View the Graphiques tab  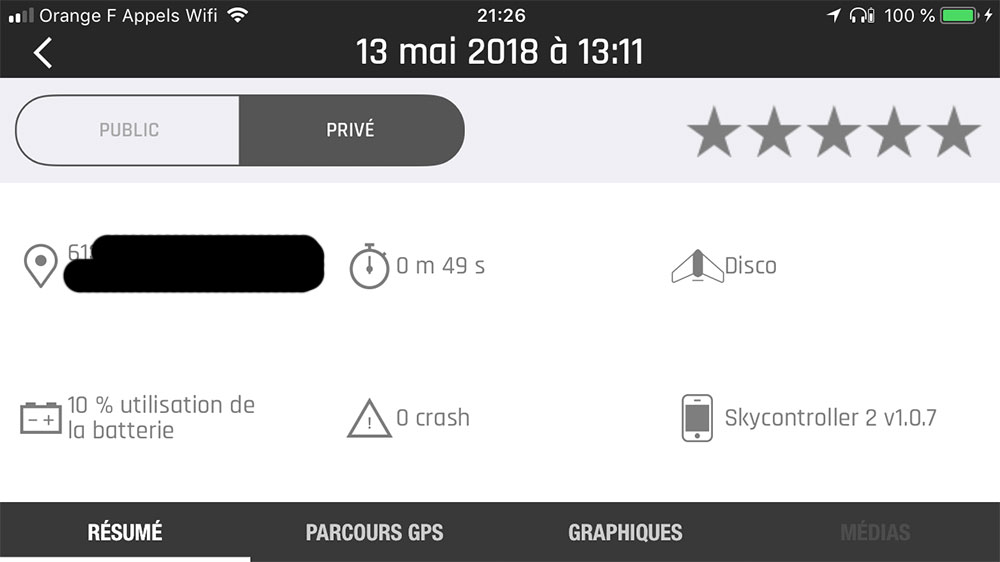click(625, 532)
